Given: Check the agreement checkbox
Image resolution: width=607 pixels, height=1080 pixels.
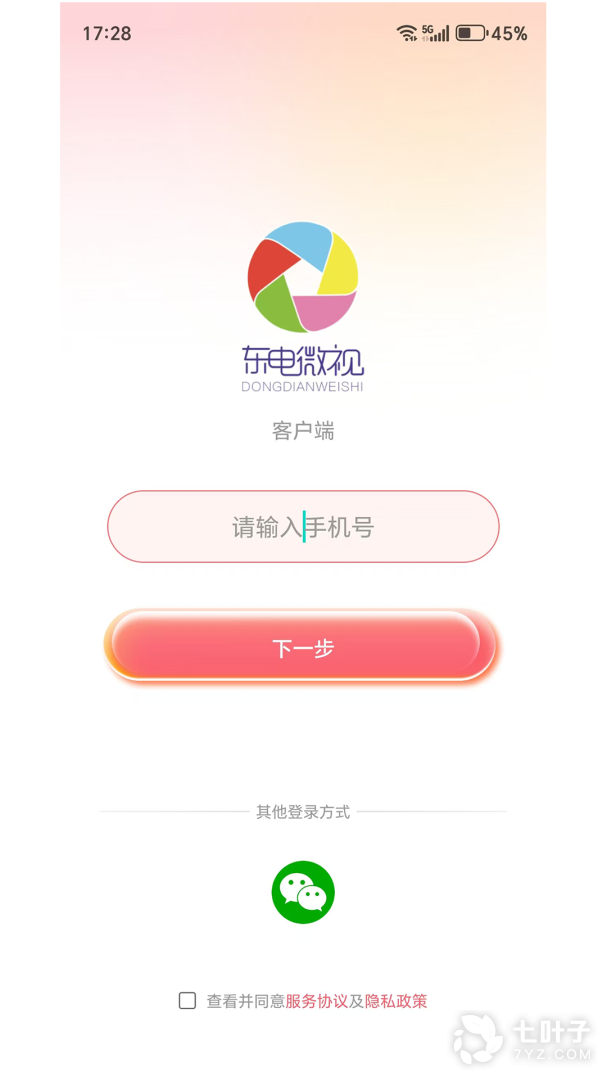Looking at the screenshot, I should click(187, 1001).
